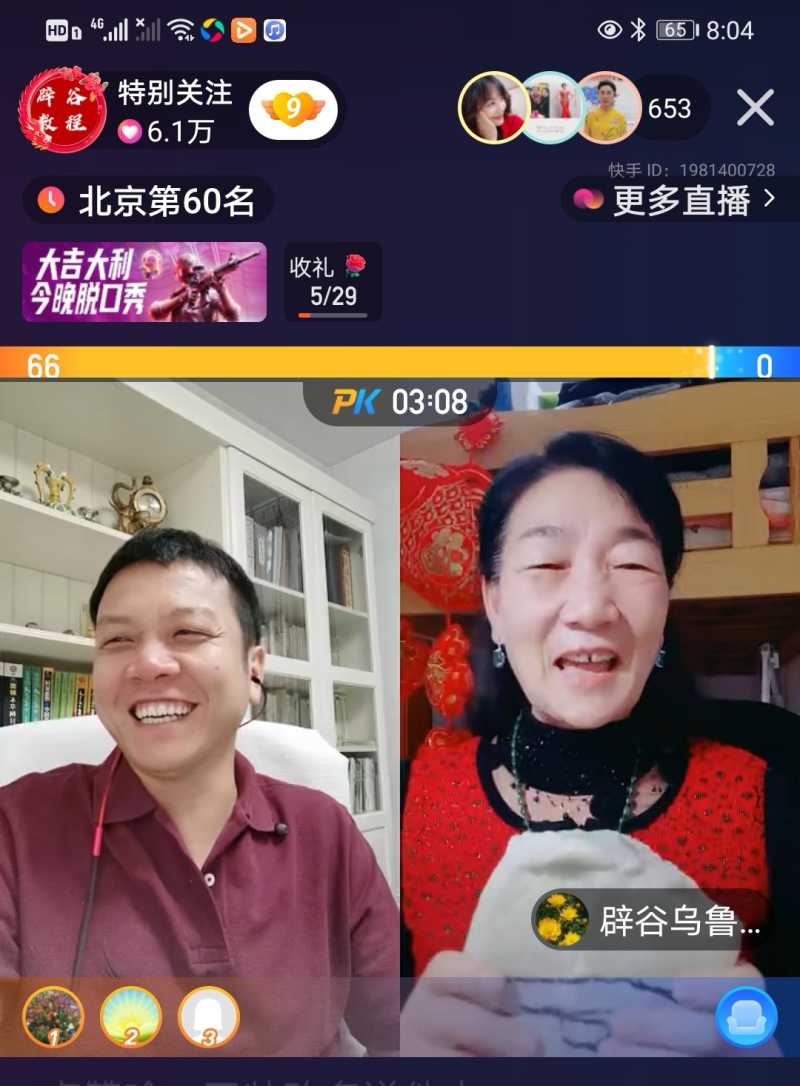Screen dimensions: 800x1086
Task: Tap the blue sofa seat icon
Action: (x=746, y=1017)
